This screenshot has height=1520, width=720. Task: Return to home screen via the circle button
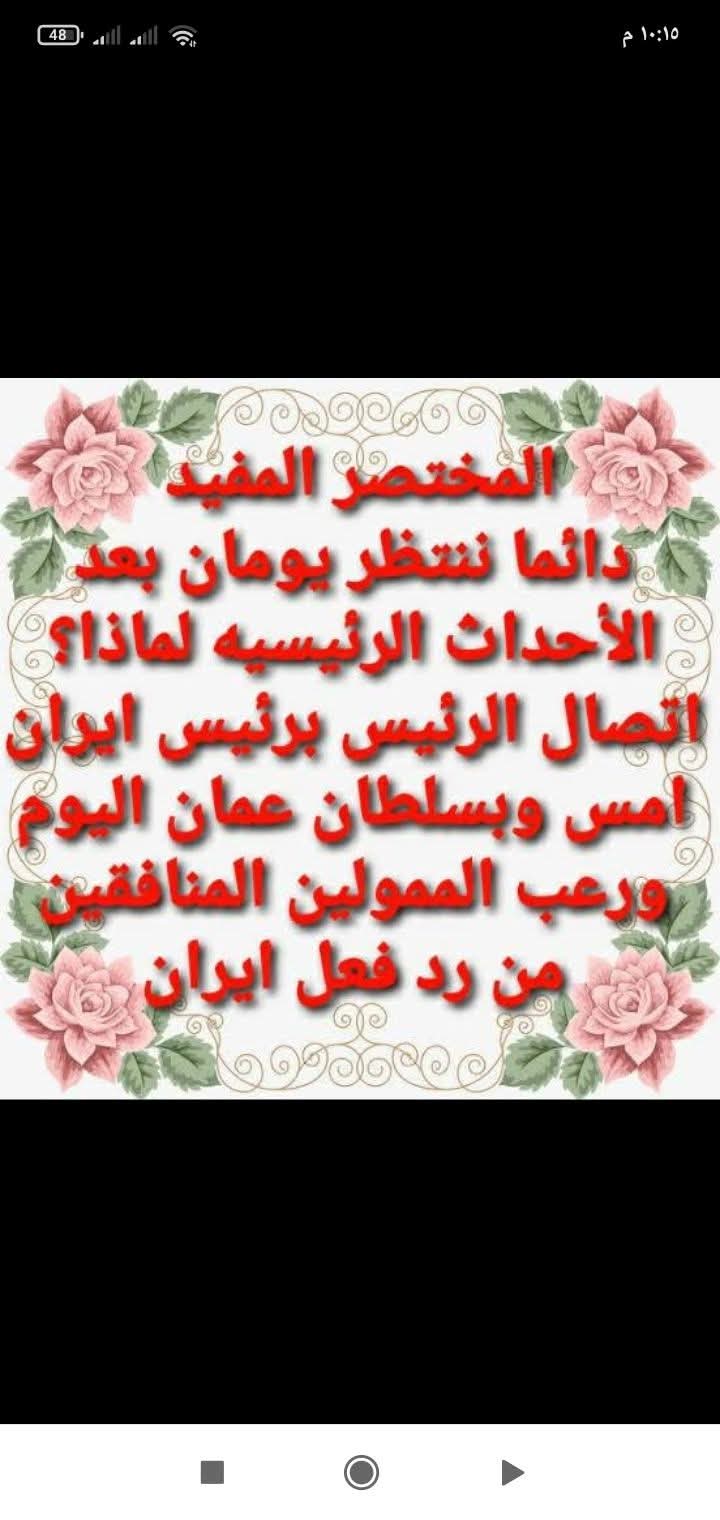pos(360,1472)
